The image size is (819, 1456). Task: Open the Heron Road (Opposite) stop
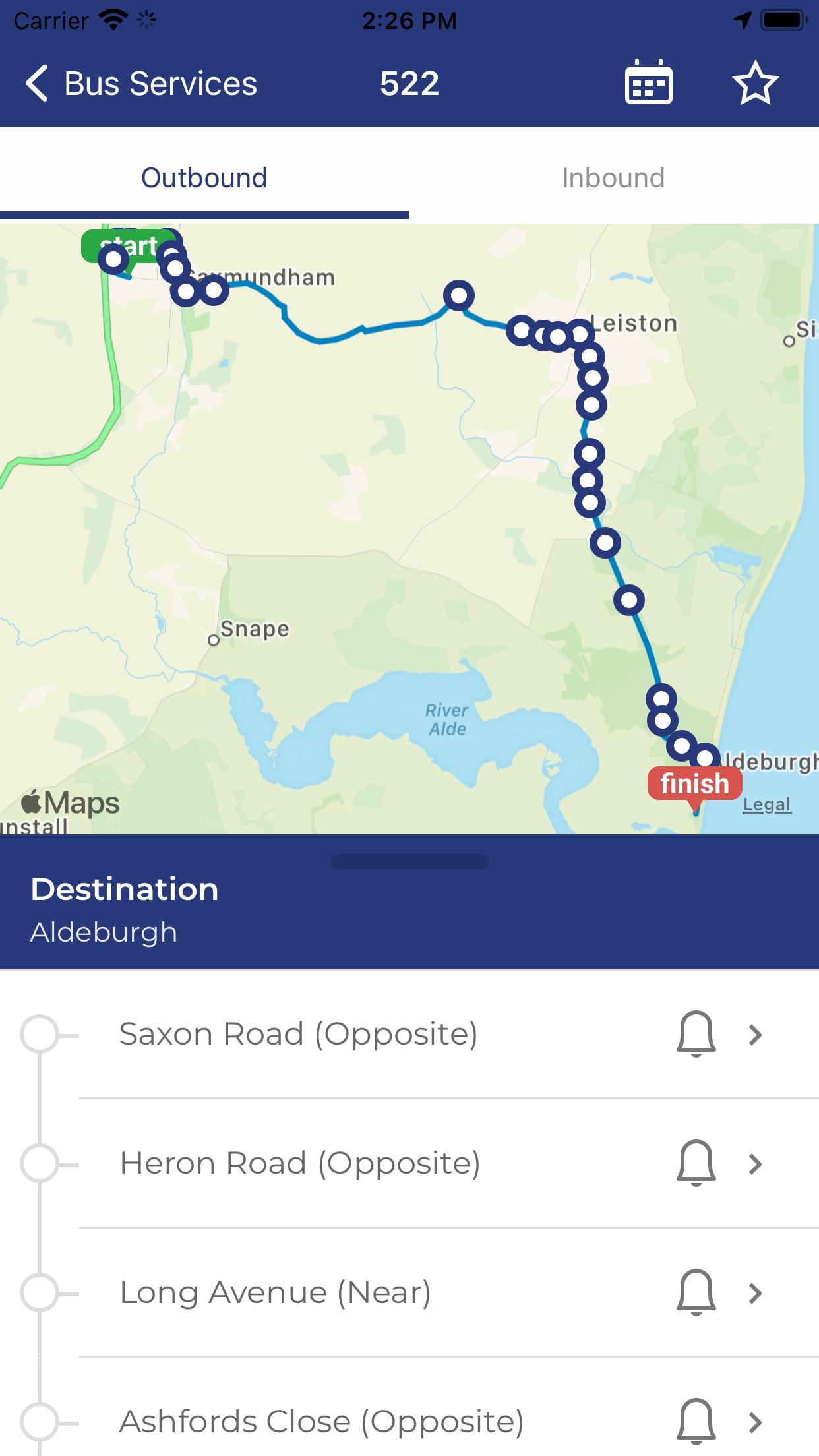coord(409,1163)
